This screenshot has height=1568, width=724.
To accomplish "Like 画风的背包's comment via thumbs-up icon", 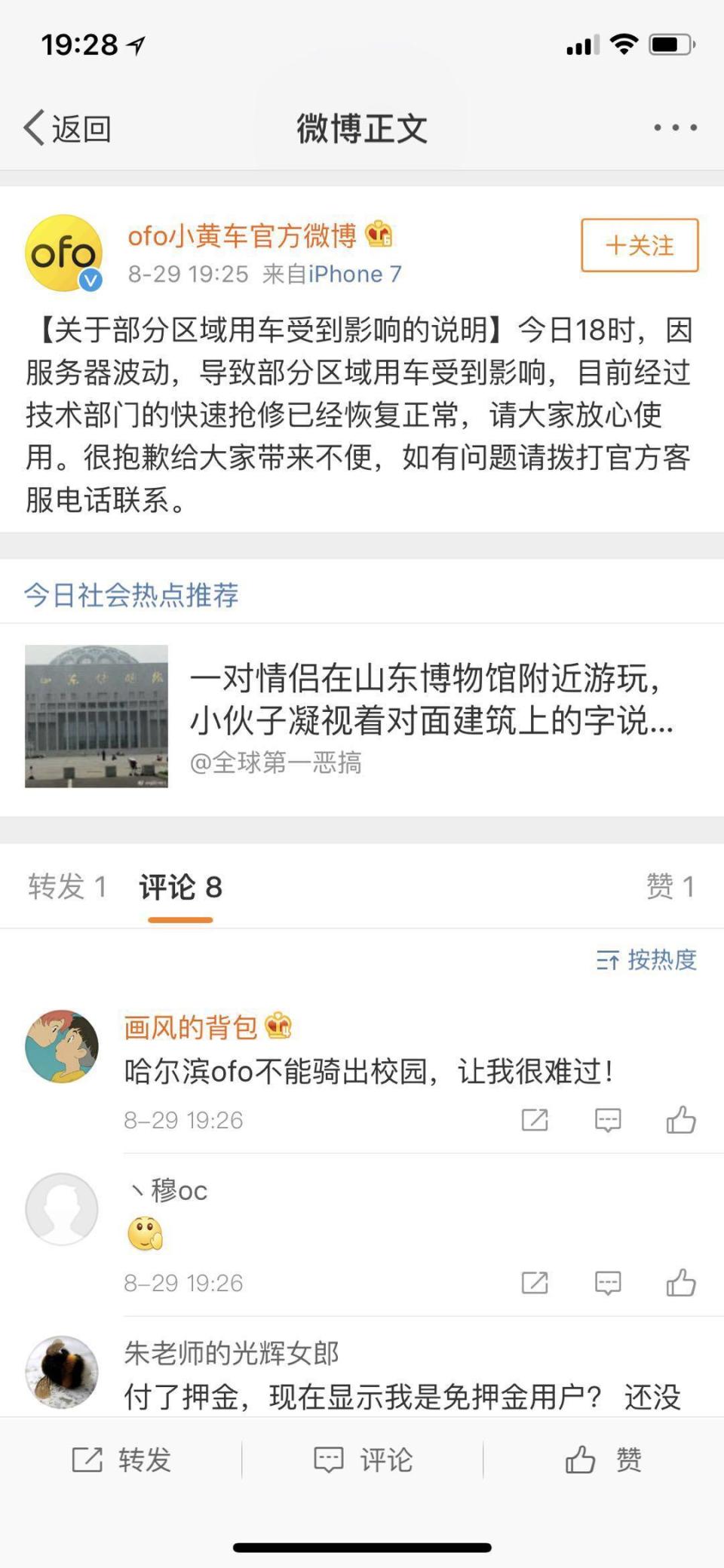I will (x=683, y=1122).
